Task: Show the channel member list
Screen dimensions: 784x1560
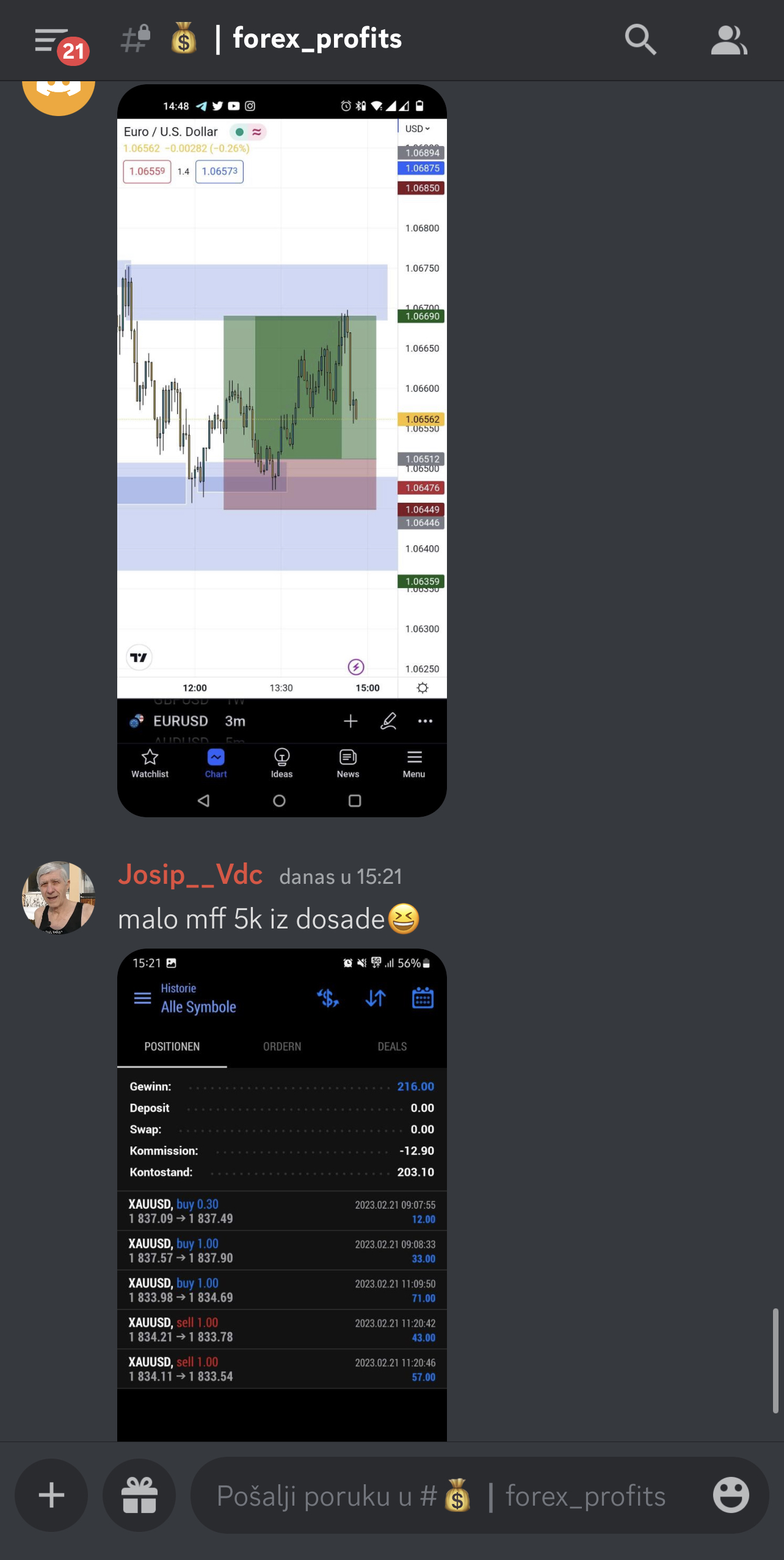Action: pos(729,40)
